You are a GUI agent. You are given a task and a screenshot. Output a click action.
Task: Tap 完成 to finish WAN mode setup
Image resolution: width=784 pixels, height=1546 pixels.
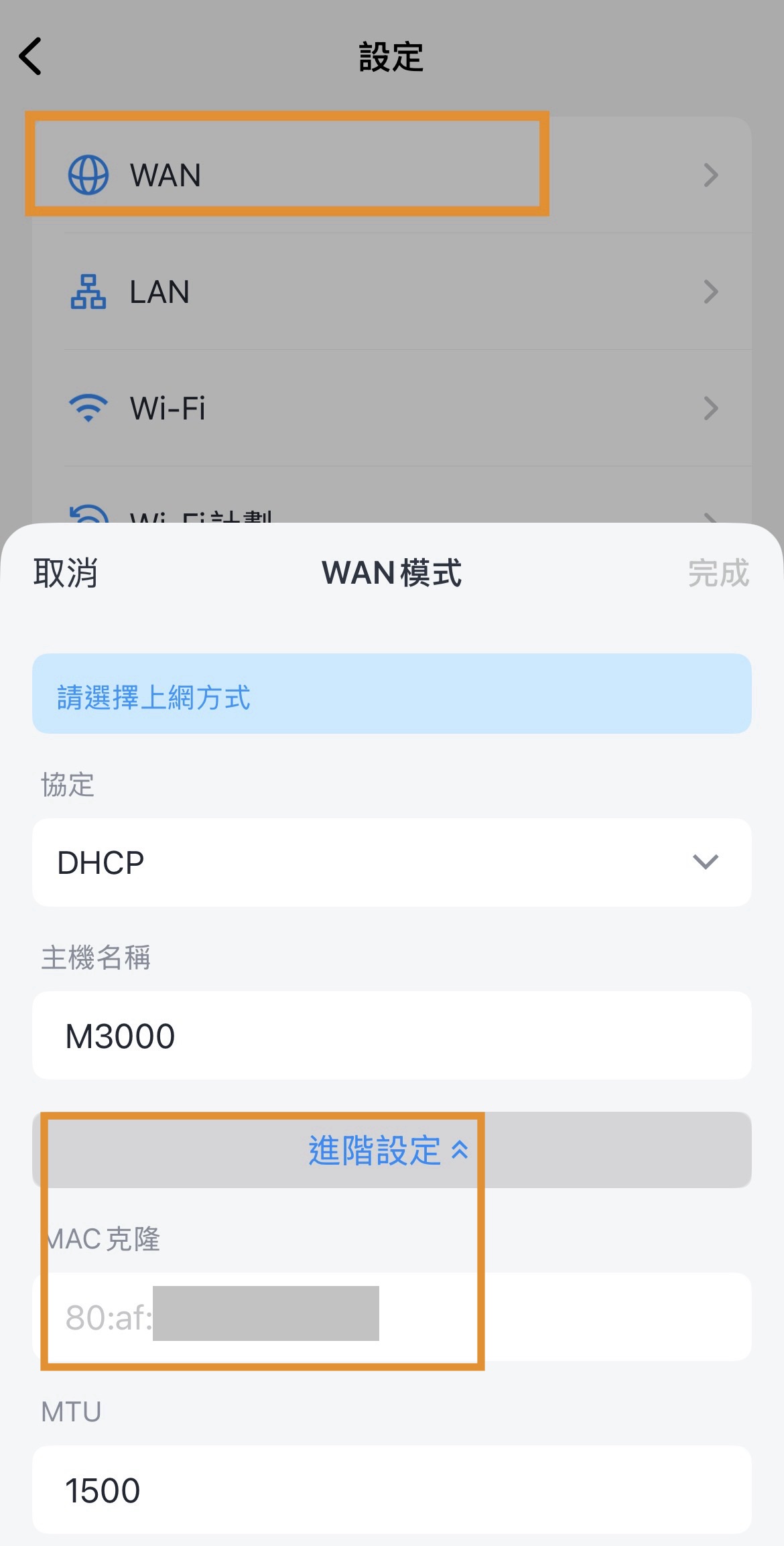coord(718,574)
